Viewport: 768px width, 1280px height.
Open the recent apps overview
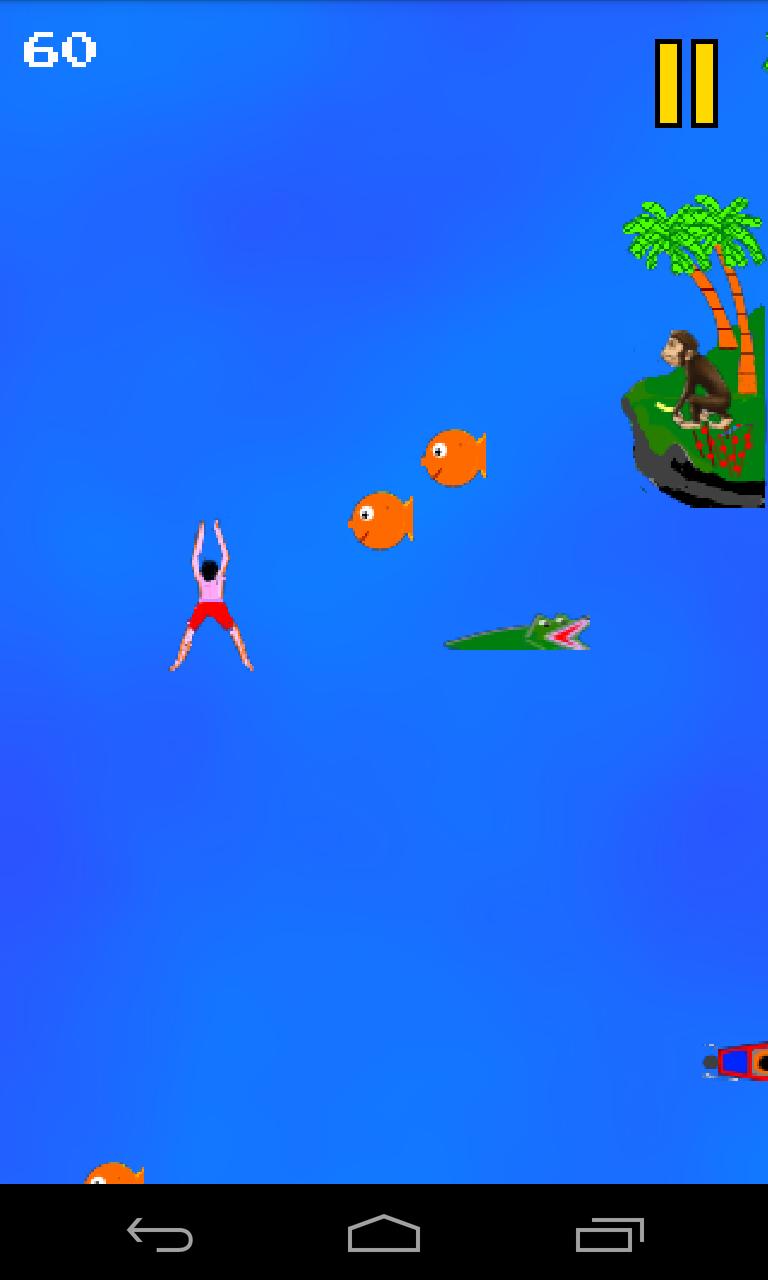pos(609,1234)
